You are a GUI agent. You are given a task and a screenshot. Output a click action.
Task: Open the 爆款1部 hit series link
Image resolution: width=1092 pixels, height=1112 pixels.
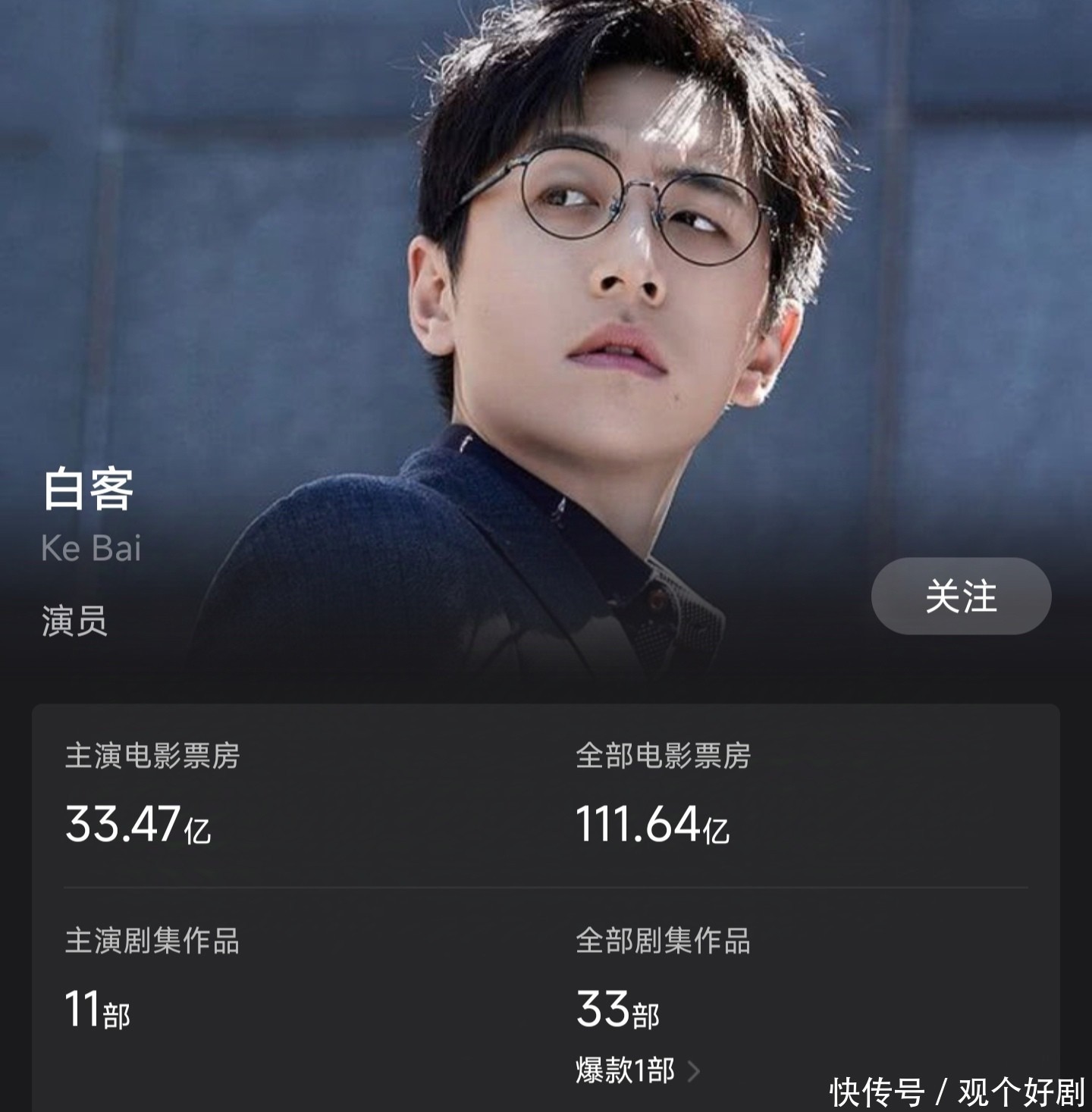pyautogui.click(x=636, y=1070)
